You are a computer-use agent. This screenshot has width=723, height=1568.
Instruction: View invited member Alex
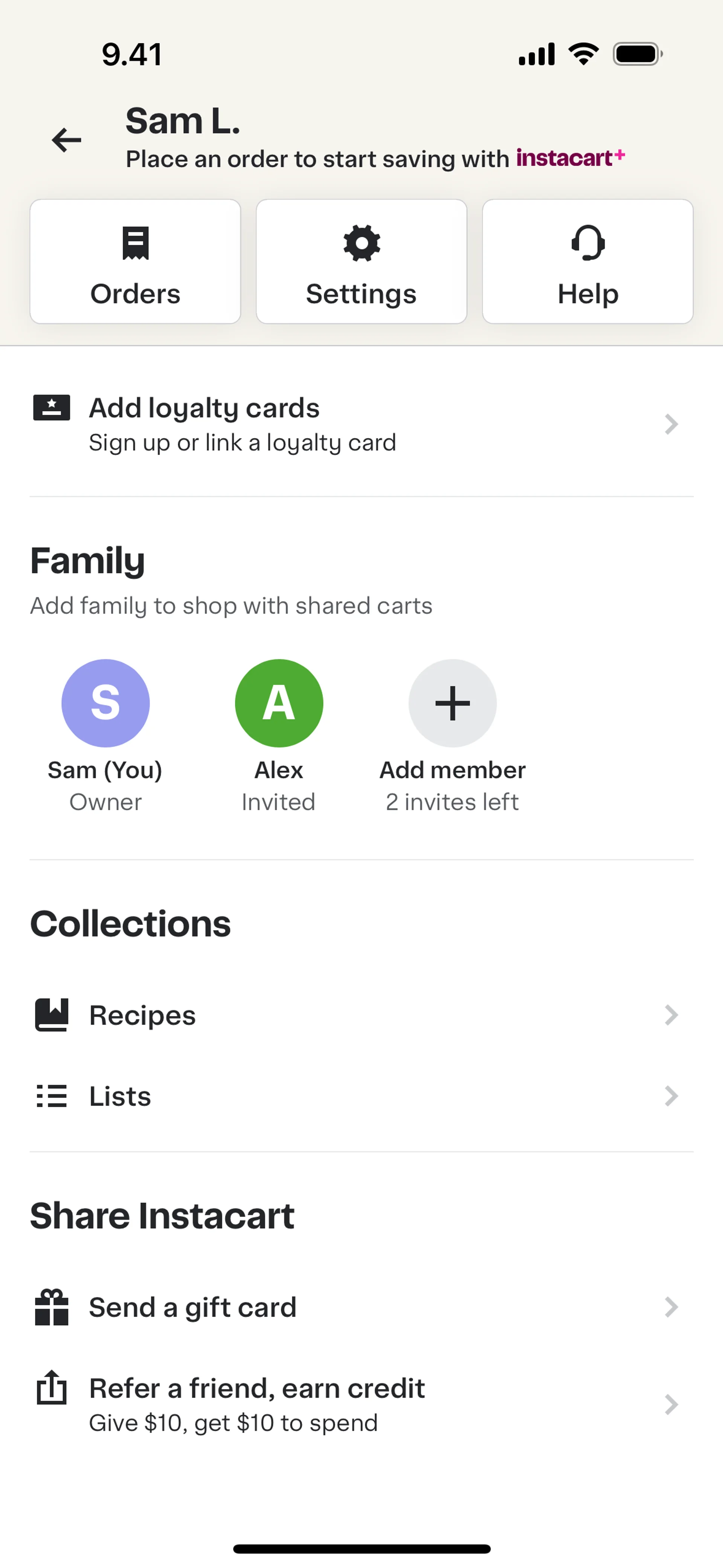279,704
